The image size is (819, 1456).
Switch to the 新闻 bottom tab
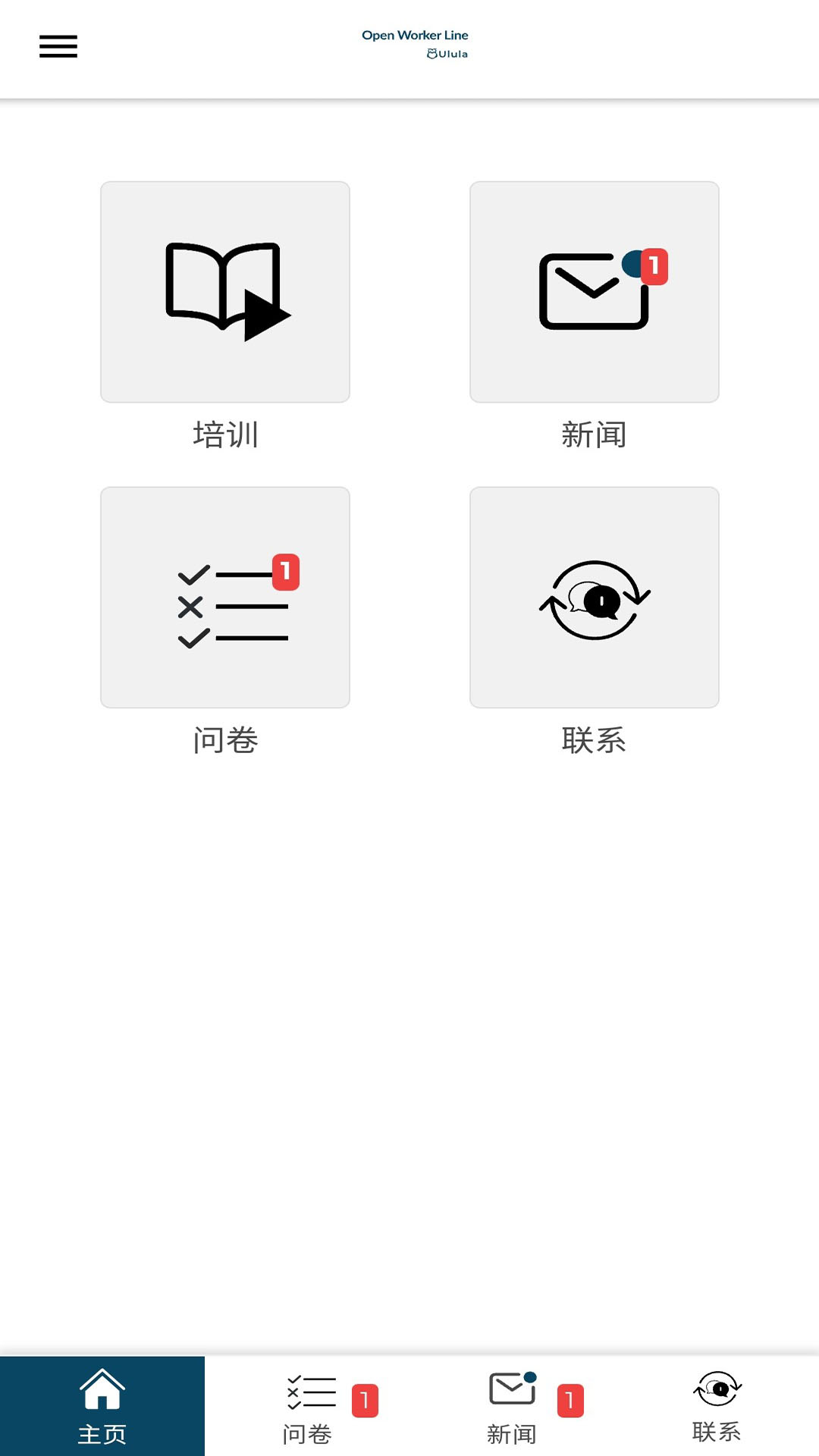pyautogui.click(x=513, y=1407)
